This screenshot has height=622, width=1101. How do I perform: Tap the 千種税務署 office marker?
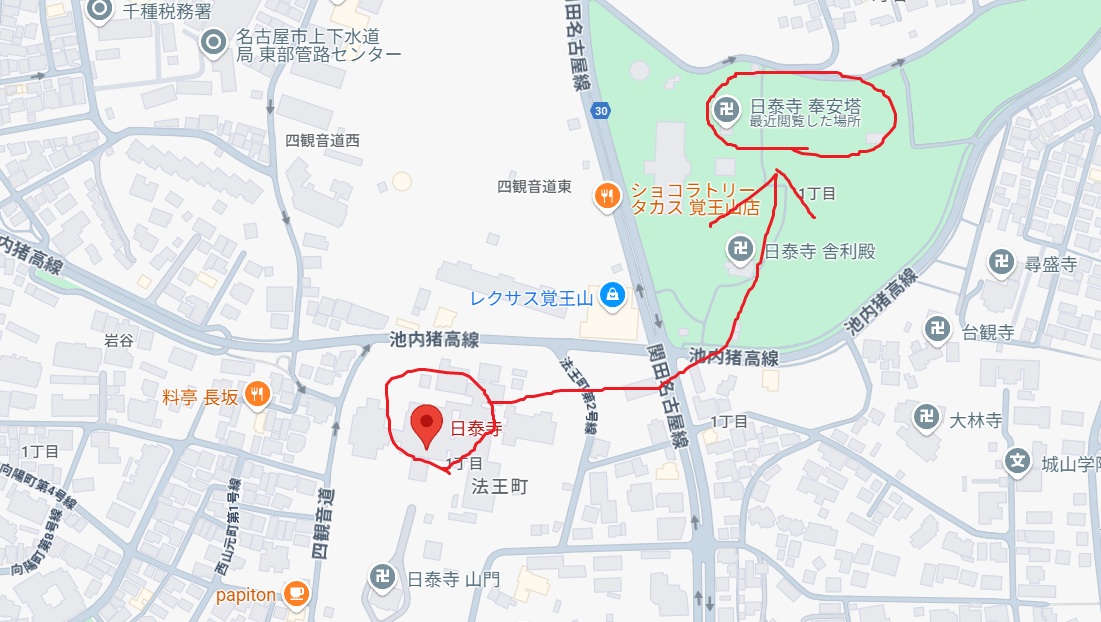click(x=99, y=12)
